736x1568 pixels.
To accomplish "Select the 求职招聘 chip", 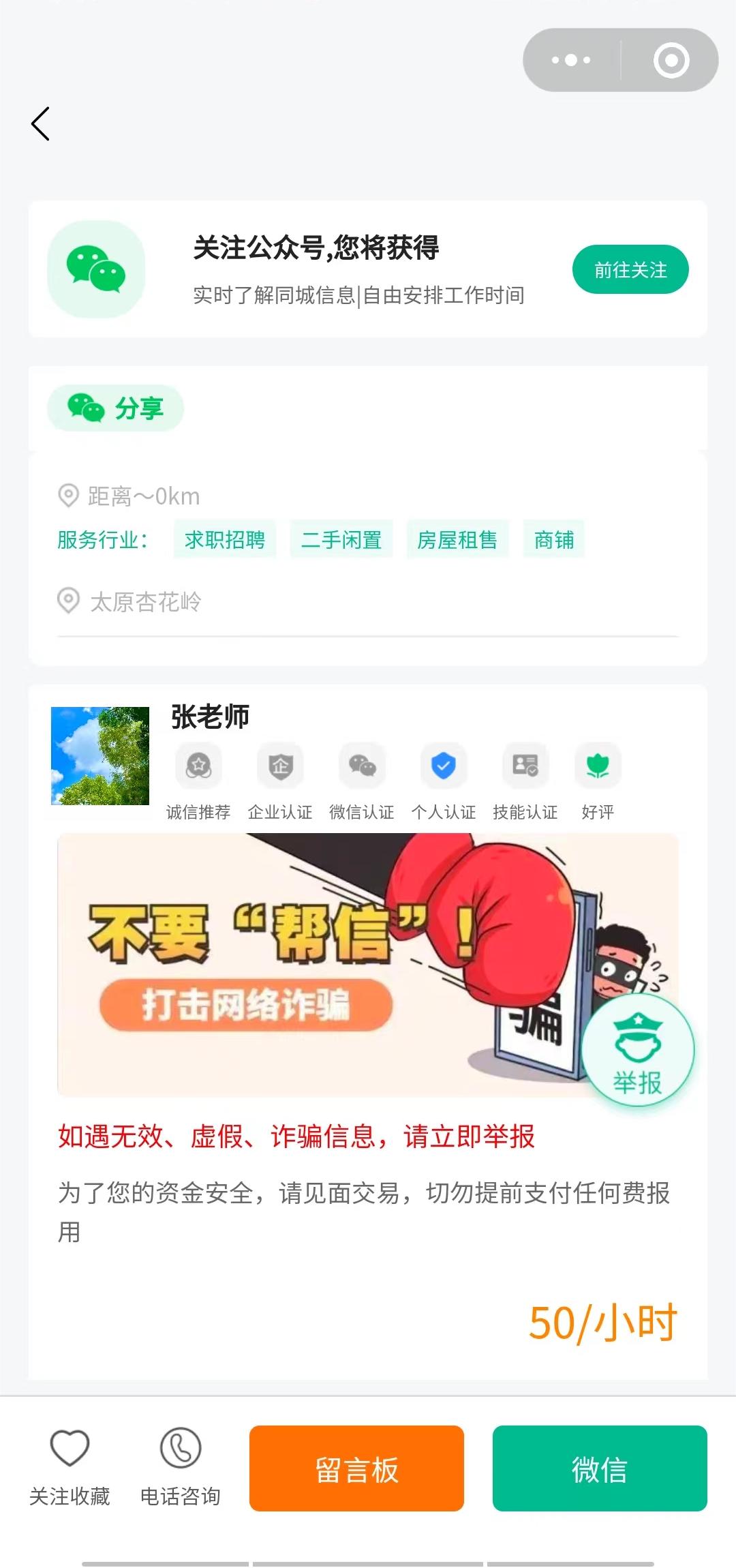I will click(x=225, y=540).
